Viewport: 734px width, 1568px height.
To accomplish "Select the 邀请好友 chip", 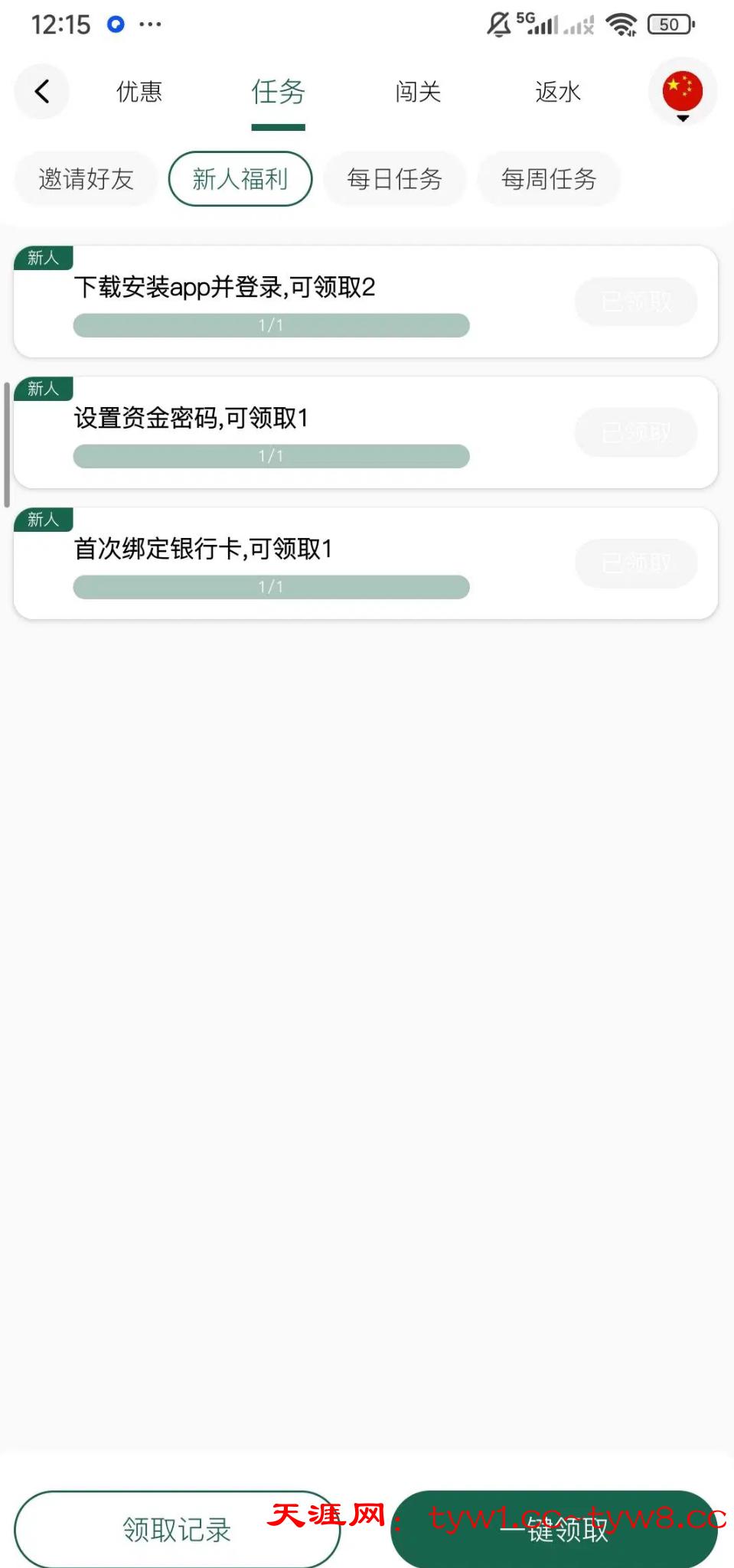I will click(x=86, y=179).
